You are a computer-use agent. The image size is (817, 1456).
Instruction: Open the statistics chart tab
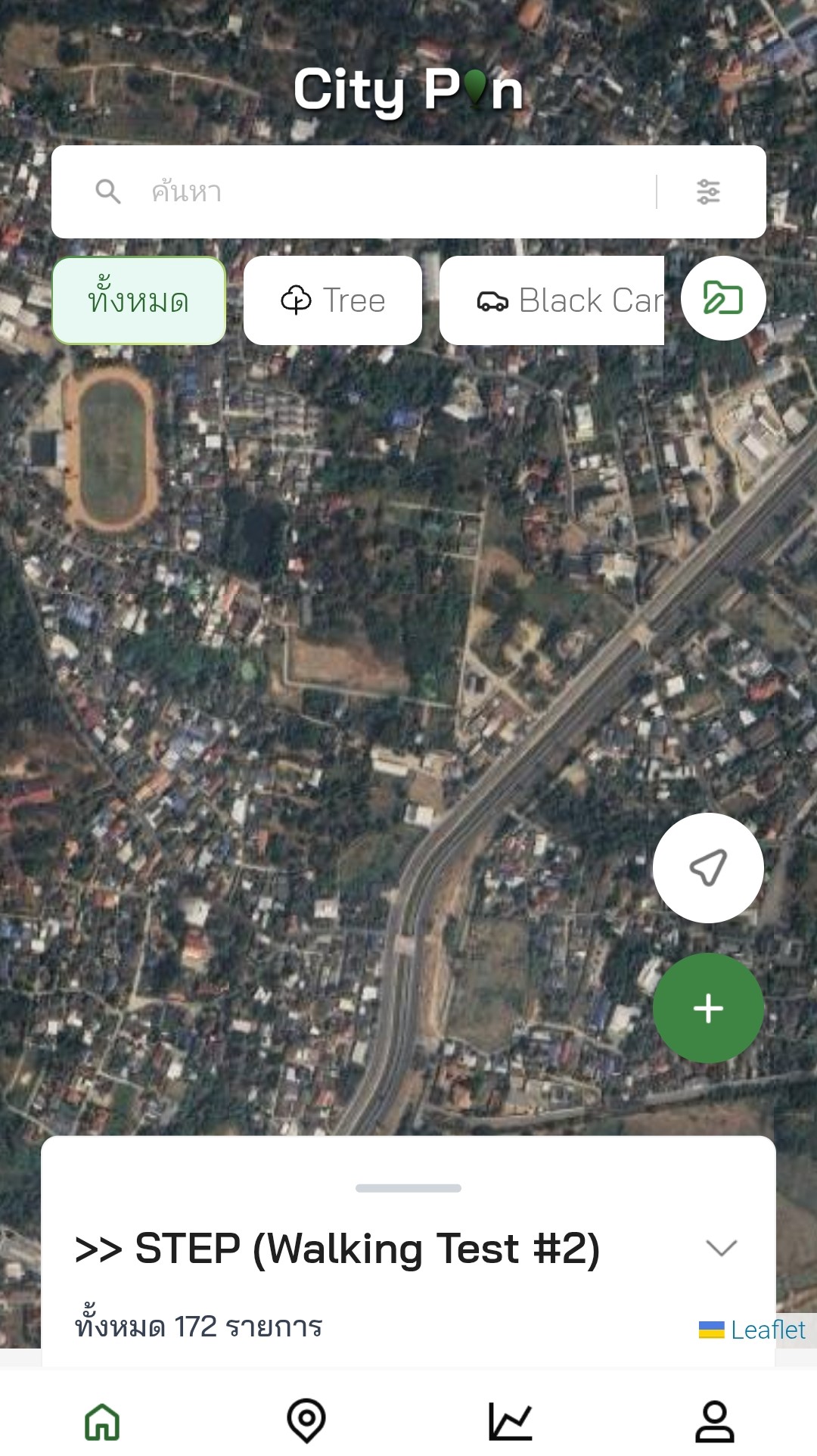pyautogui.click(x=511, y=1421)
